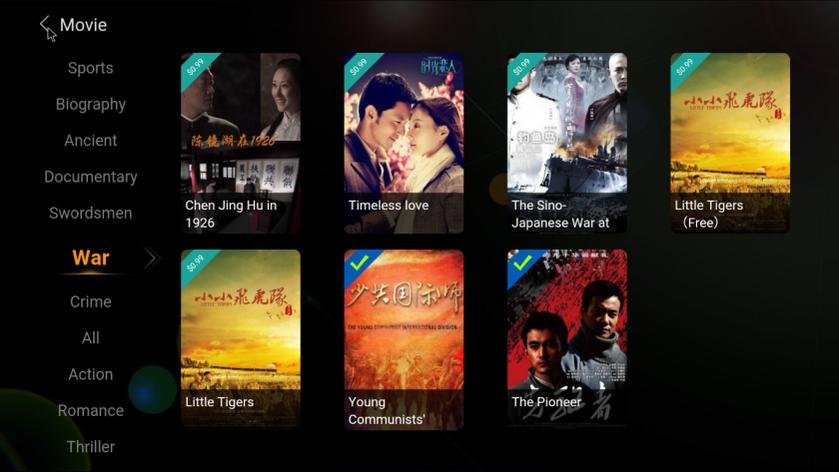
Task: Show All movies
Action: click(x=90, y=338)
